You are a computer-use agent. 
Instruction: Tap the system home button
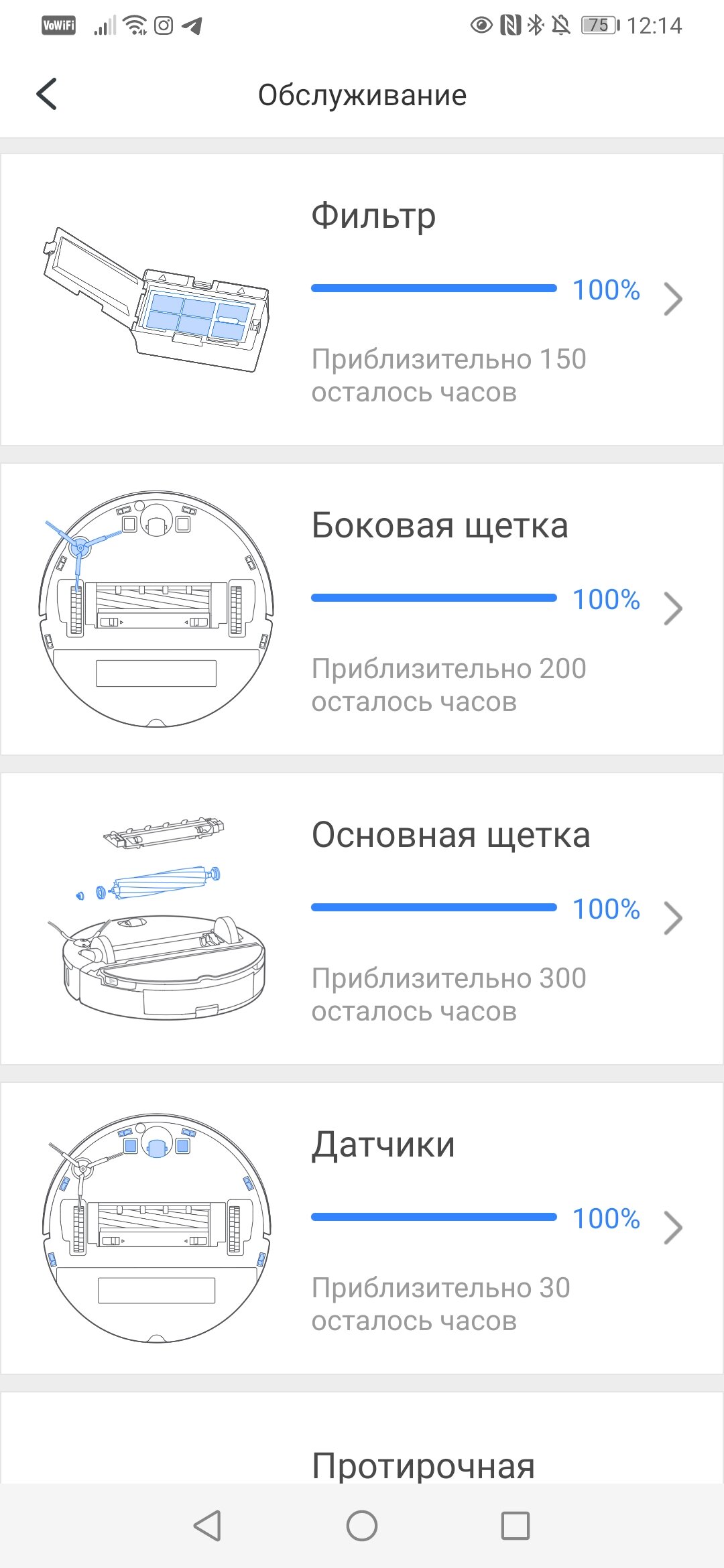pyautogui.click(x=362, y=1526)
